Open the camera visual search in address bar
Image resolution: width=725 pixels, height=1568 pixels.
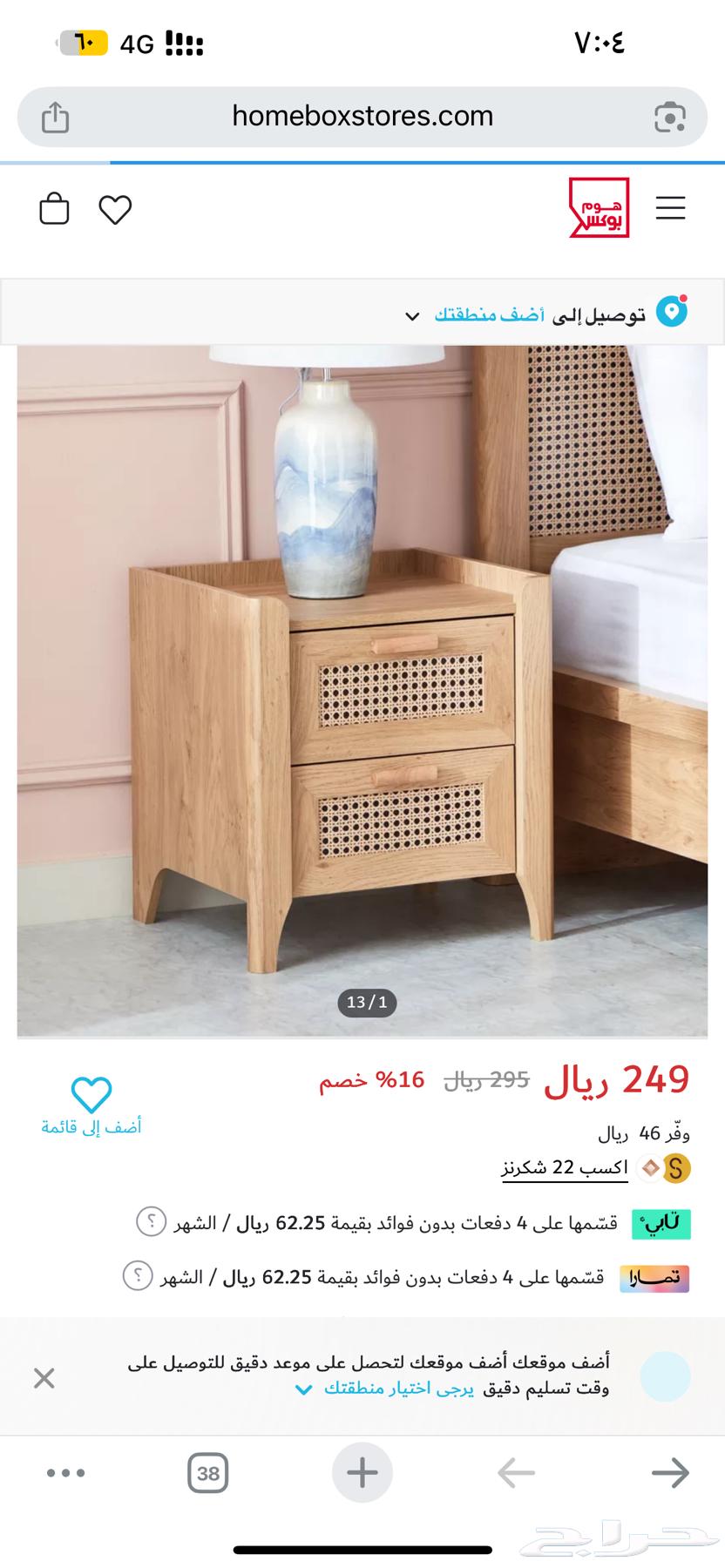pyautogui.click(x=670, y=116)
